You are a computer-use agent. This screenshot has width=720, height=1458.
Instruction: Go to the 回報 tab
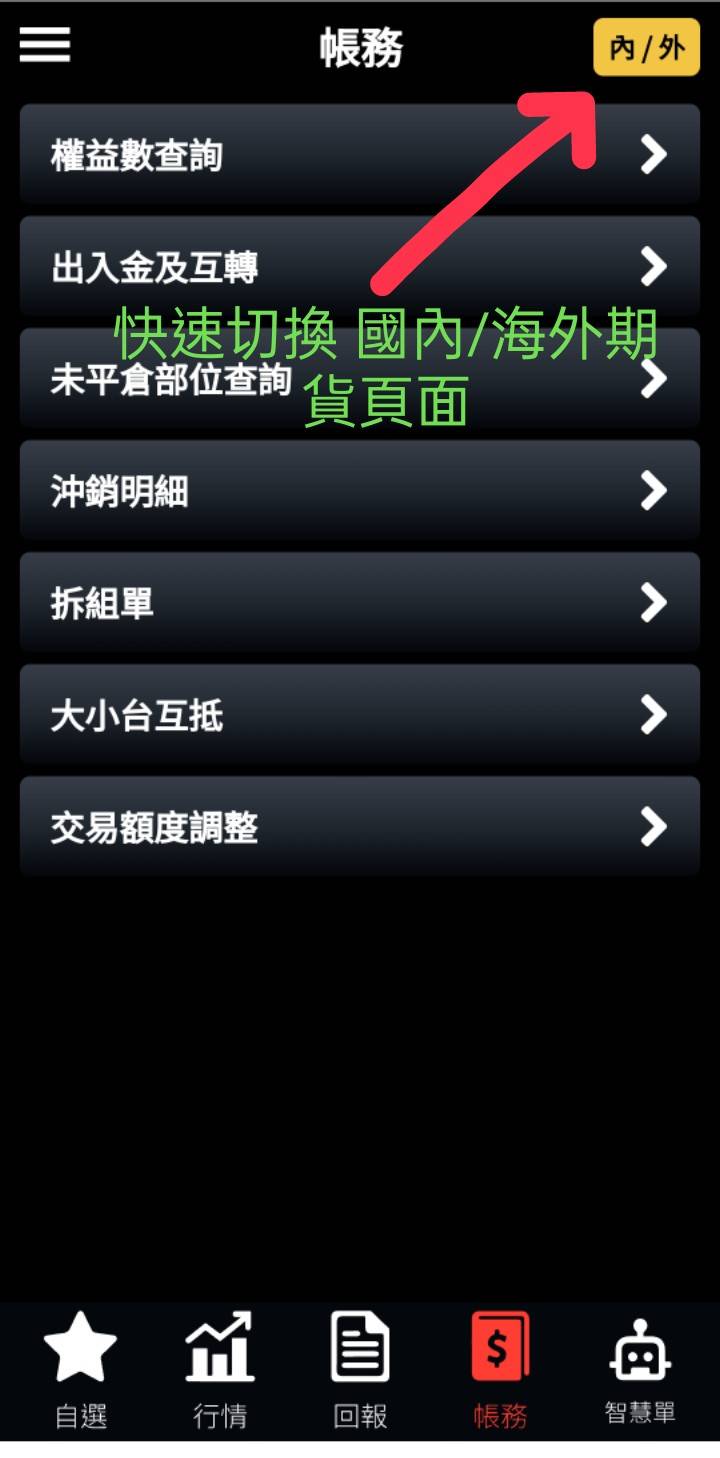[360, 1370]
